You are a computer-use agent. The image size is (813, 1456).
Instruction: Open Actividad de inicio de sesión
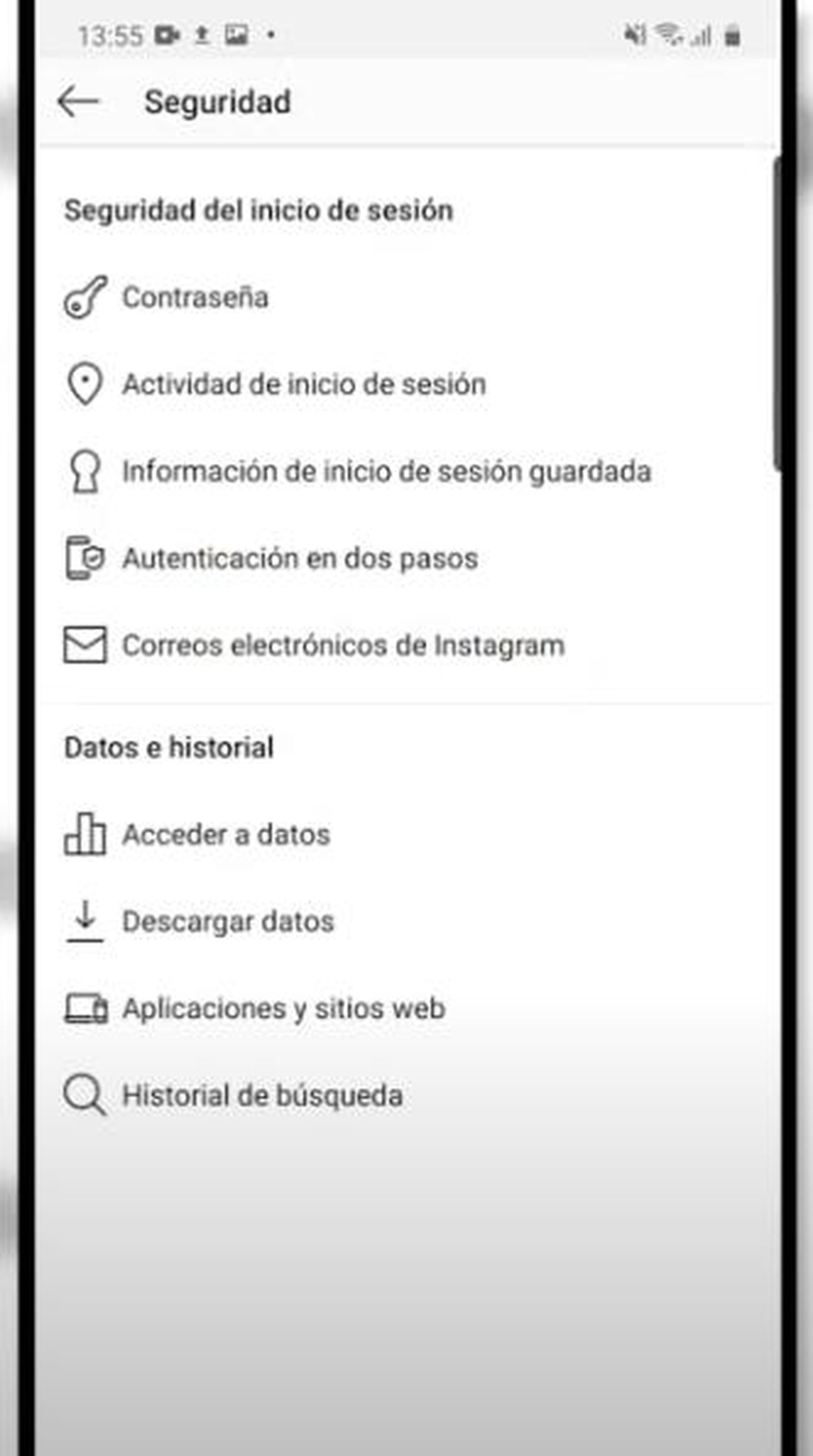[305, 385]
